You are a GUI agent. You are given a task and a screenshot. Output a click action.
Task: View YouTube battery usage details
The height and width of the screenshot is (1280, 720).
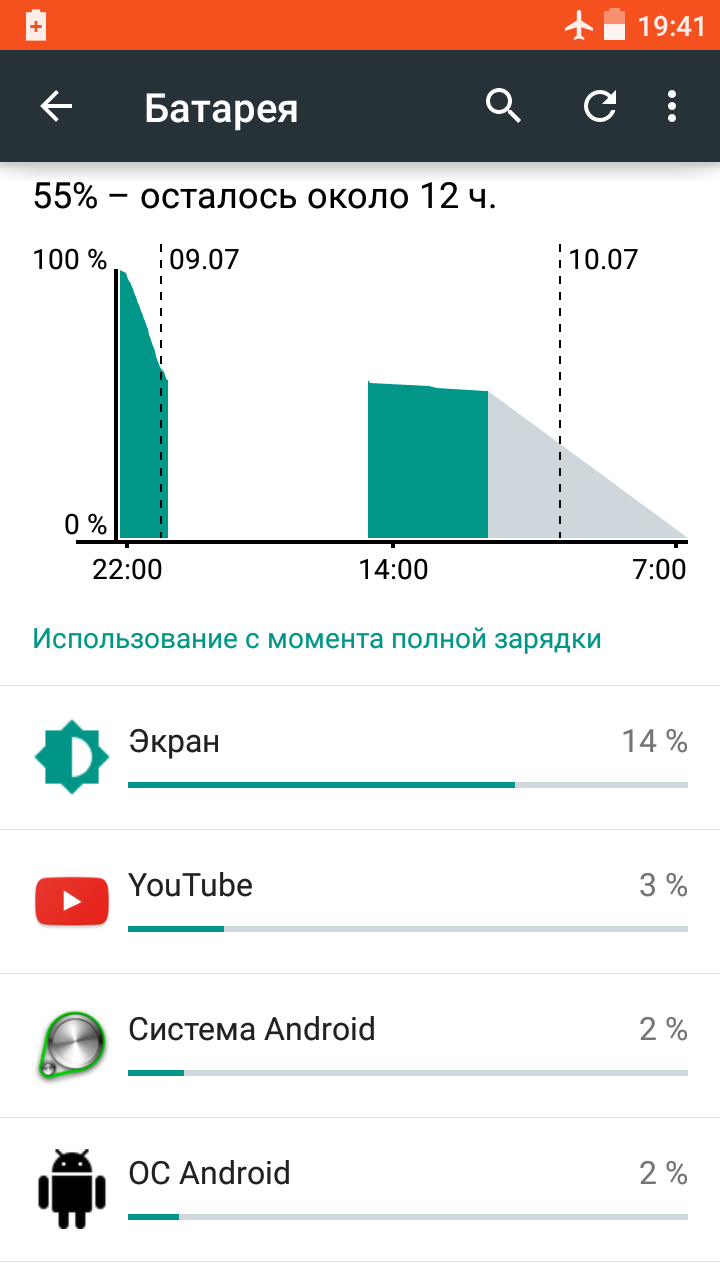pyautogui.click(x=360, y=902)
